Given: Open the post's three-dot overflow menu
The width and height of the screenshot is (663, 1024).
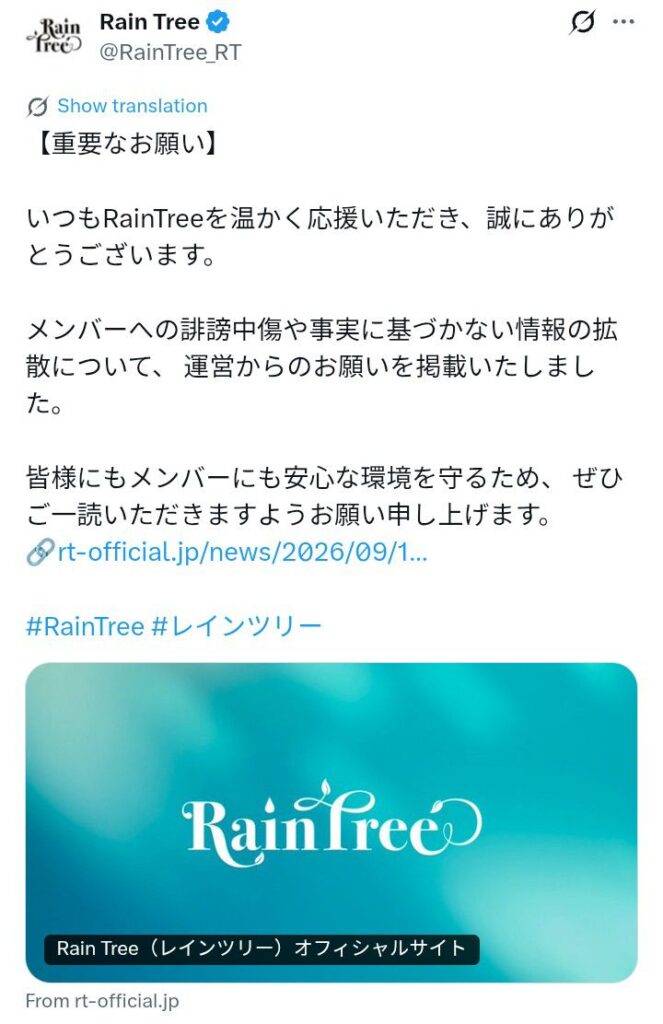Looking at the screenshot, I should pos(623,22).
